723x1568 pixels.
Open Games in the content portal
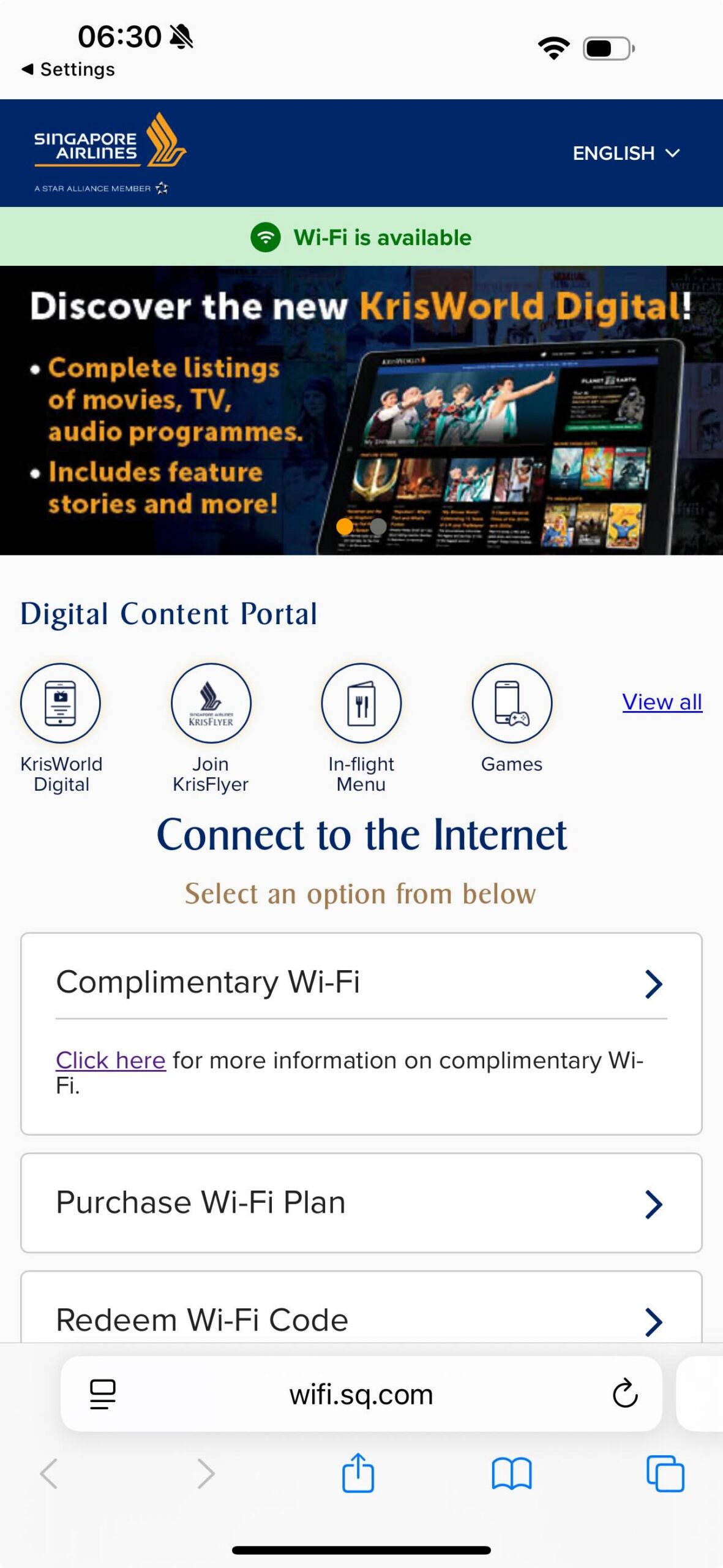512,703
